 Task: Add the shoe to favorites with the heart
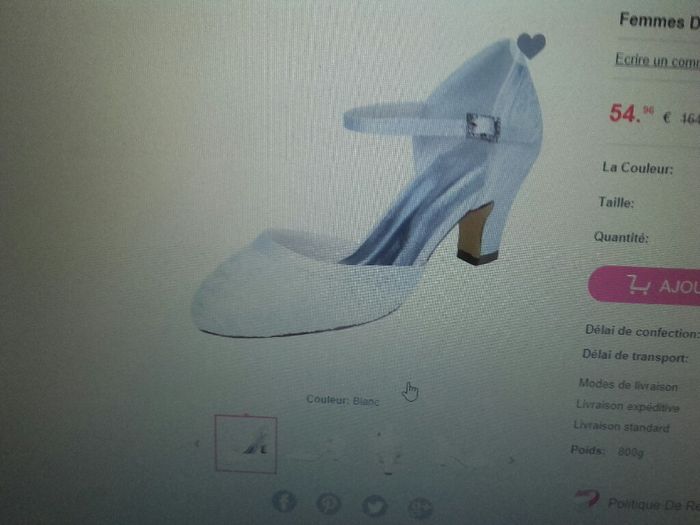(x=531, y=45)
